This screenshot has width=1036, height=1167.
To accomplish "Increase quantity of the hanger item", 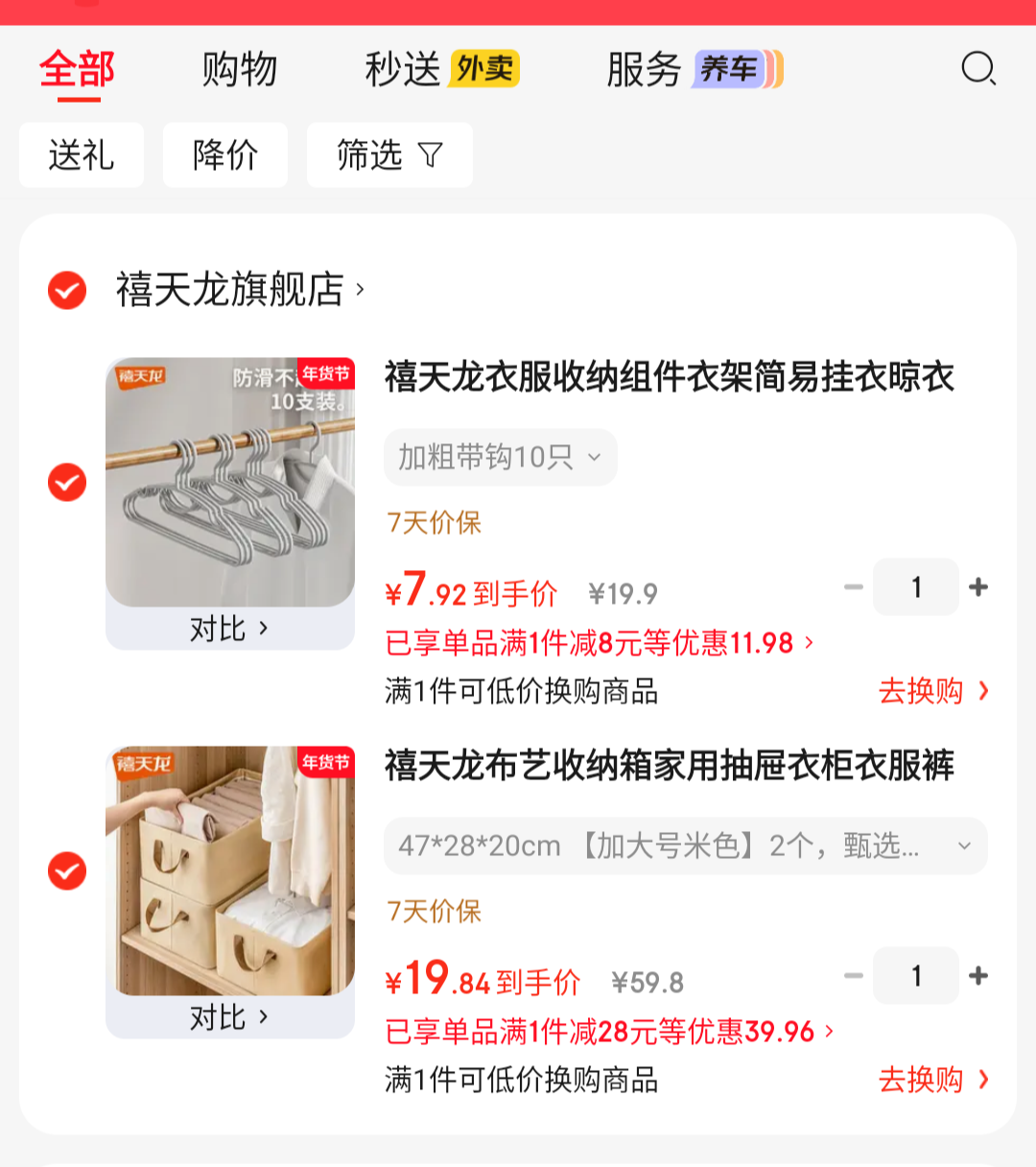I will pyautogui.click(x=978, y=587).
